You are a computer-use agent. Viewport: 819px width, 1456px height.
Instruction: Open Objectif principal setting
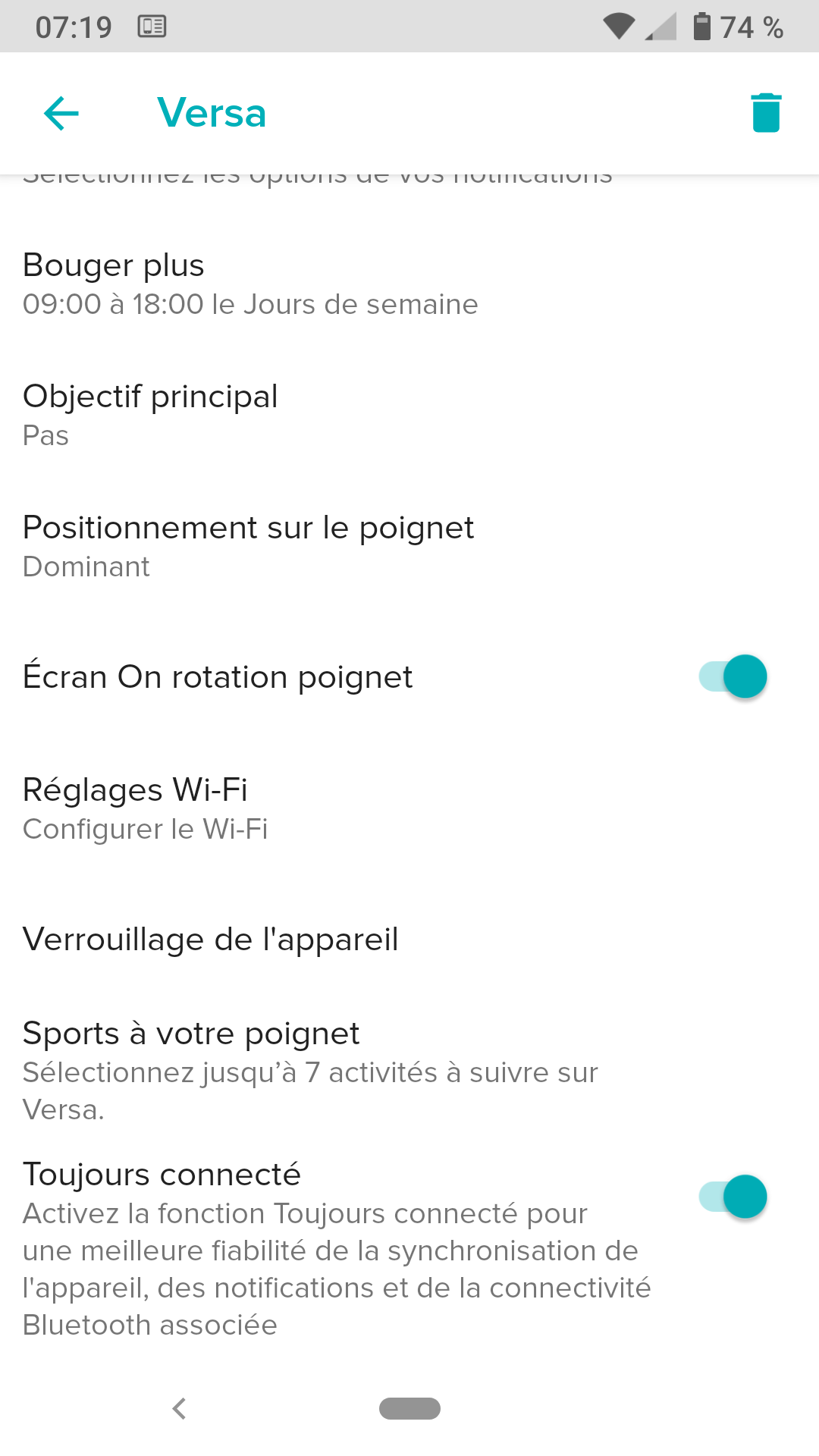tap(150, 415)
